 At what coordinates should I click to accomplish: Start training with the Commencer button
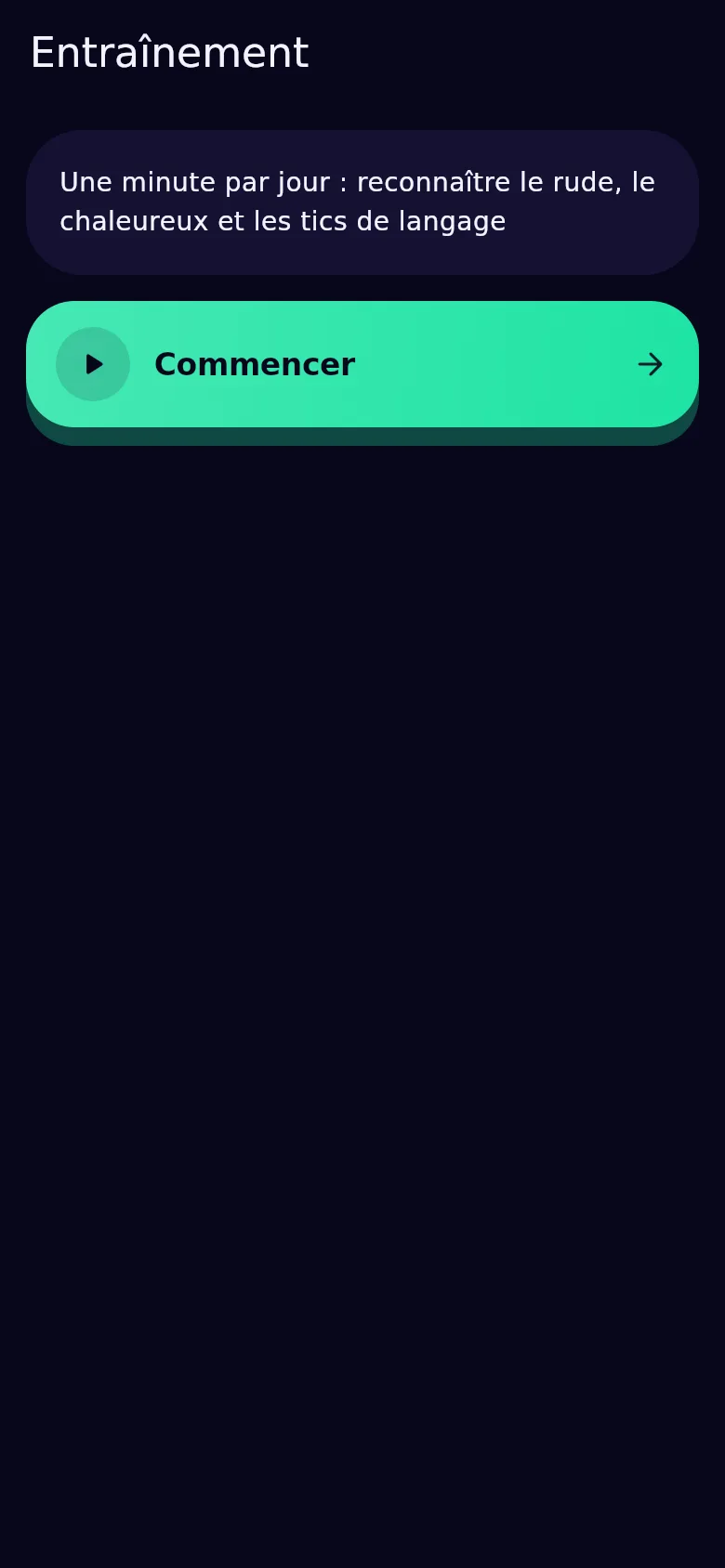362,364
